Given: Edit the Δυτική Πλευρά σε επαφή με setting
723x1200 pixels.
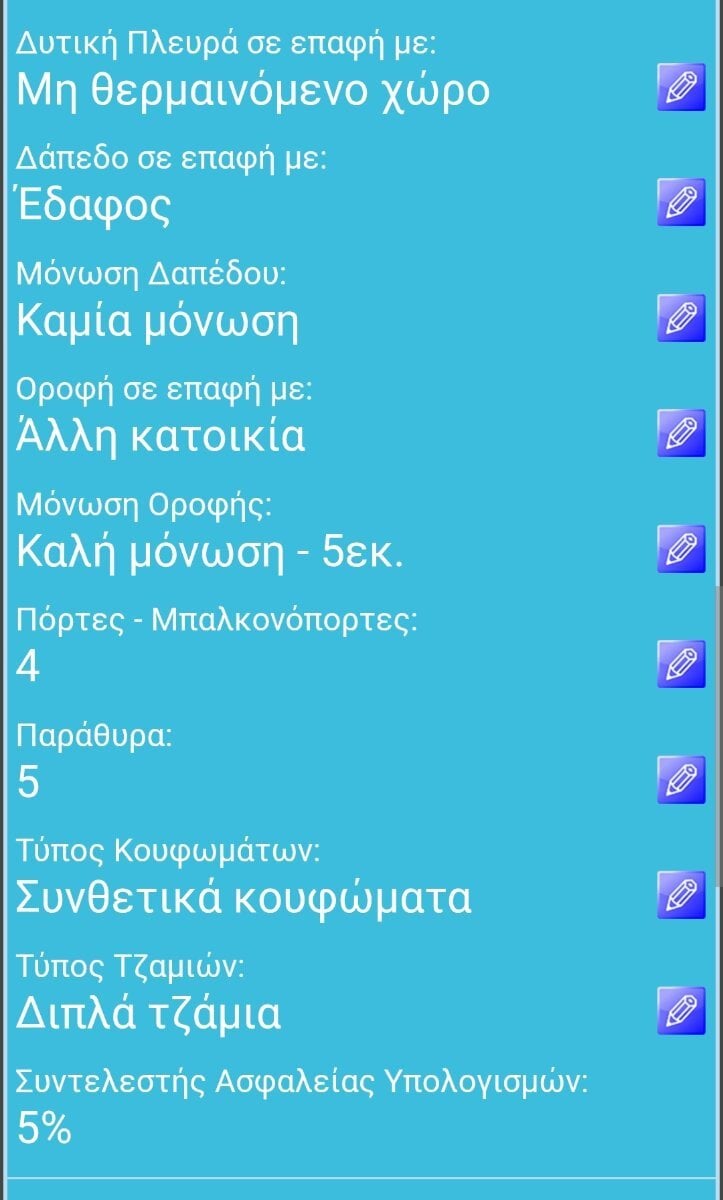Looking at the screenshot, I should pyautogui.click(x=681, y=87).
